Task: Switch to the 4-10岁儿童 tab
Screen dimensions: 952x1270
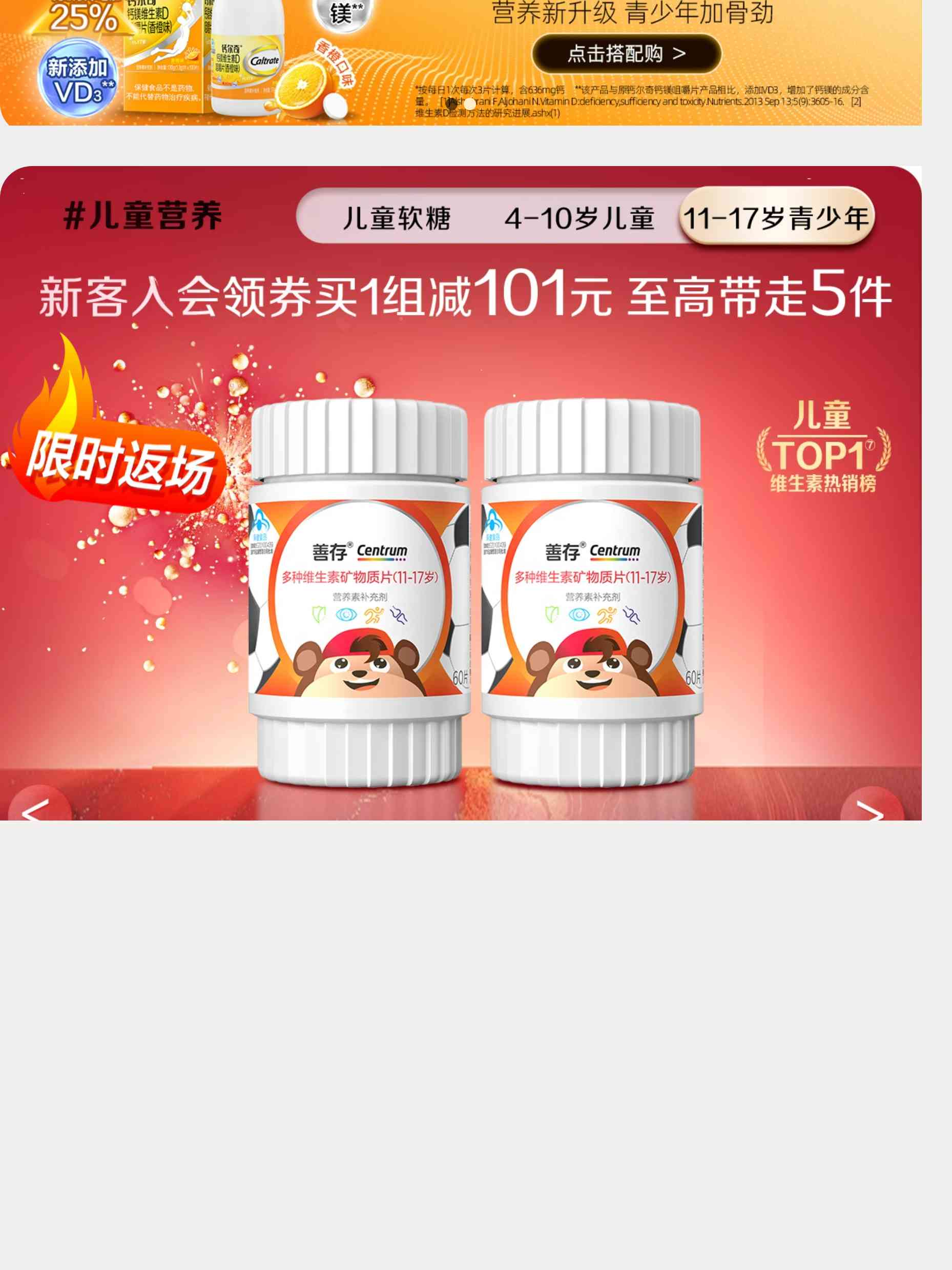Action: (x=579, y=218)
